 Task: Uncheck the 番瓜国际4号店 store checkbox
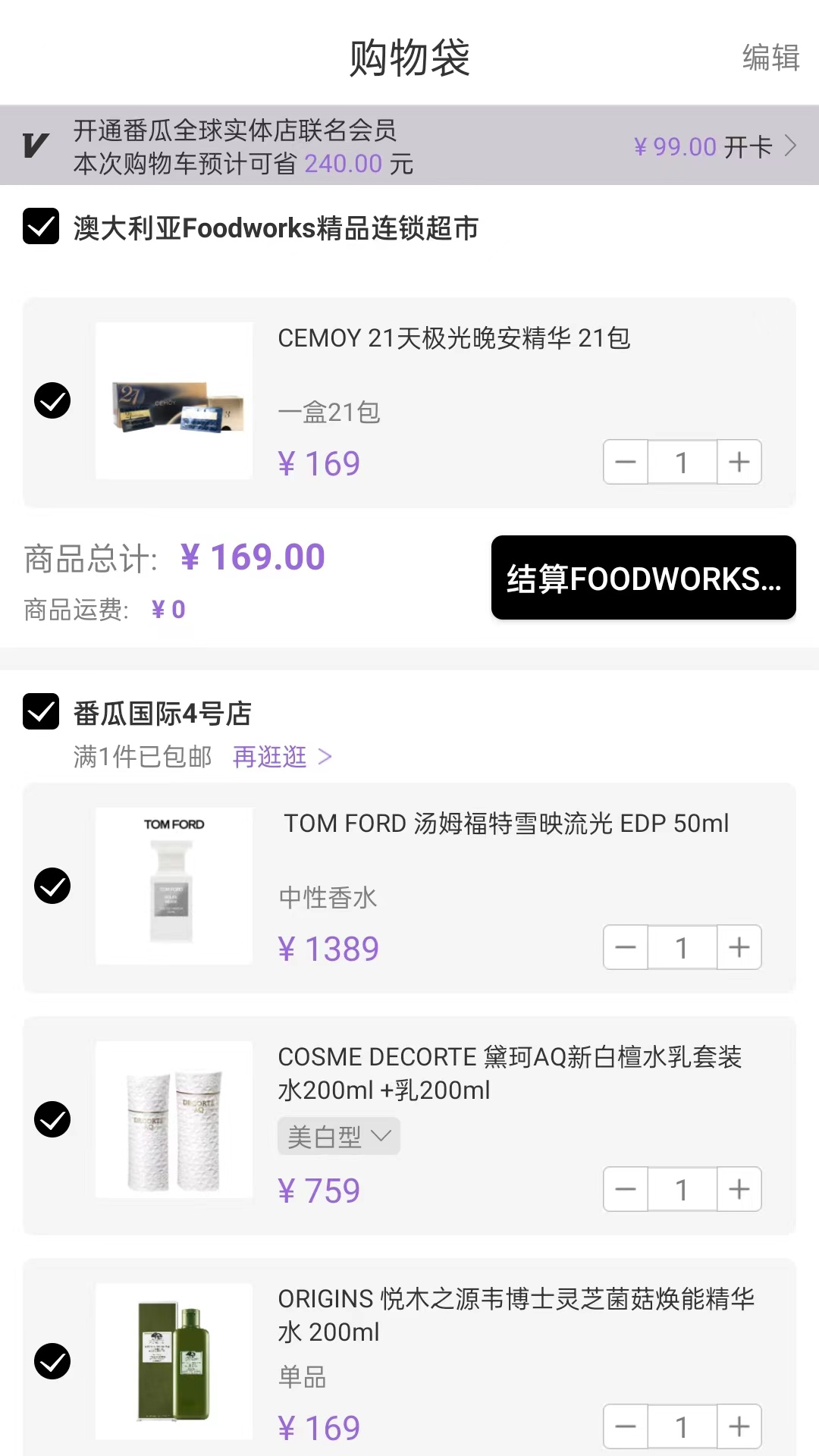42,713
